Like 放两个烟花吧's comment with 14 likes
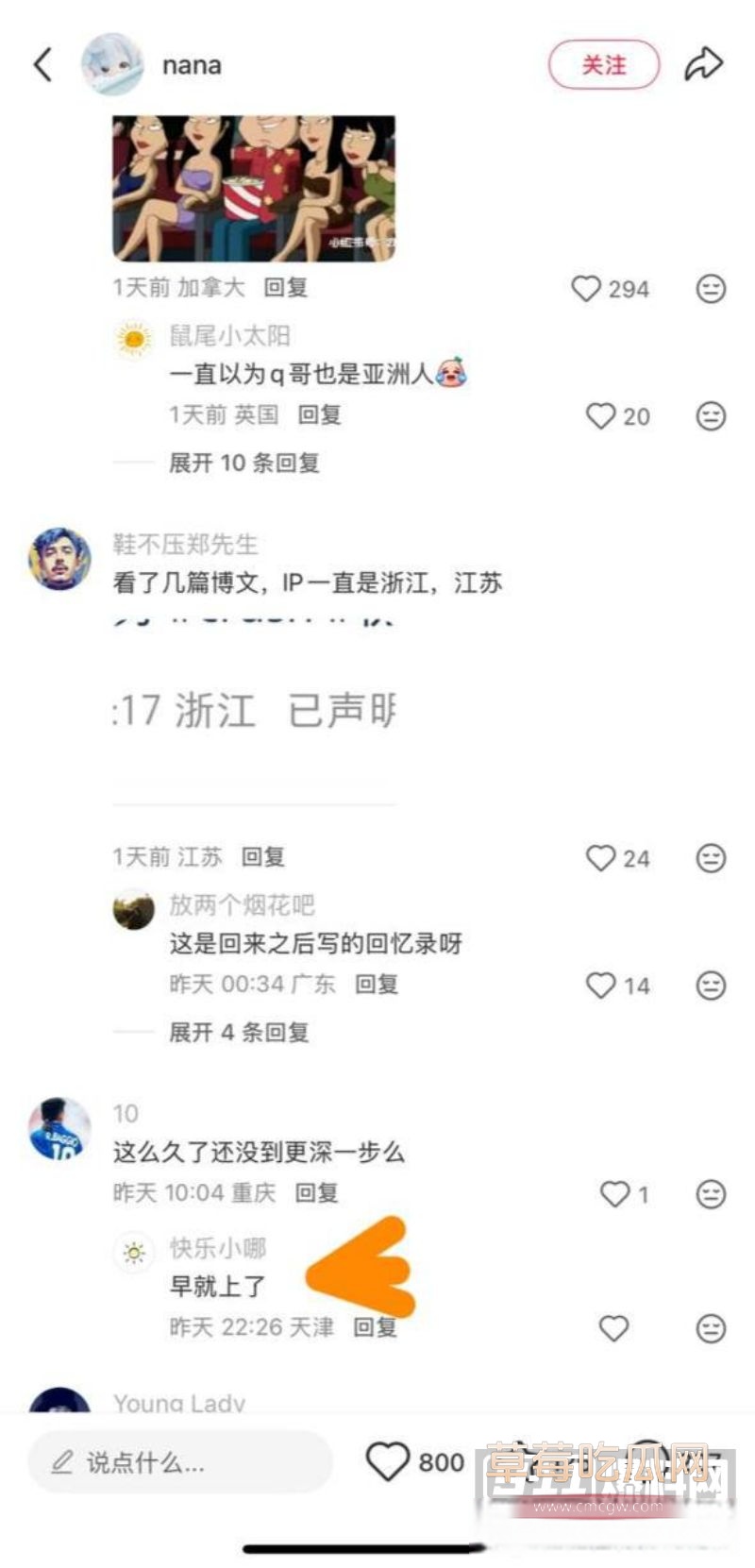Screen dimensions: 755x1568 tap(601, 986)
